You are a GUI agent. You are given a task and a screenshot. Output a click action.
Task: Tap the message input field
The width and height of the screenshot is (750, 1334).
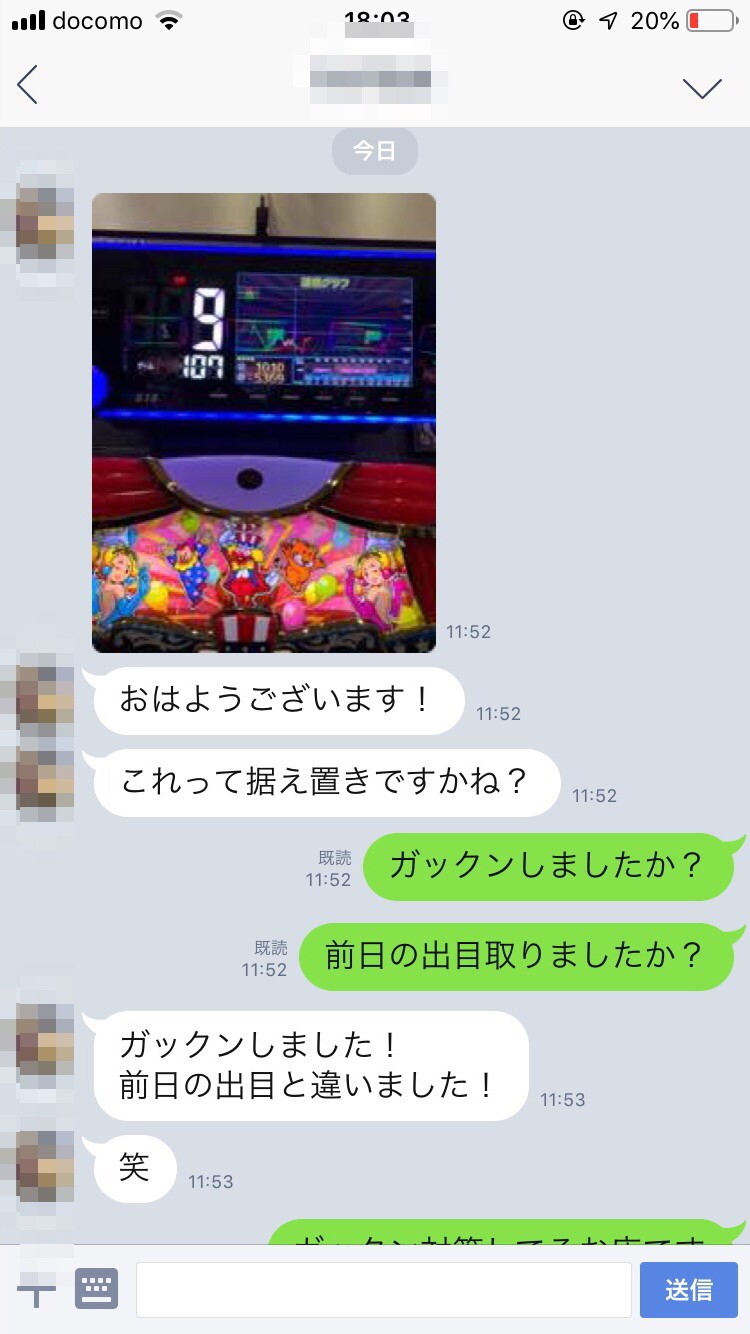383,1289
